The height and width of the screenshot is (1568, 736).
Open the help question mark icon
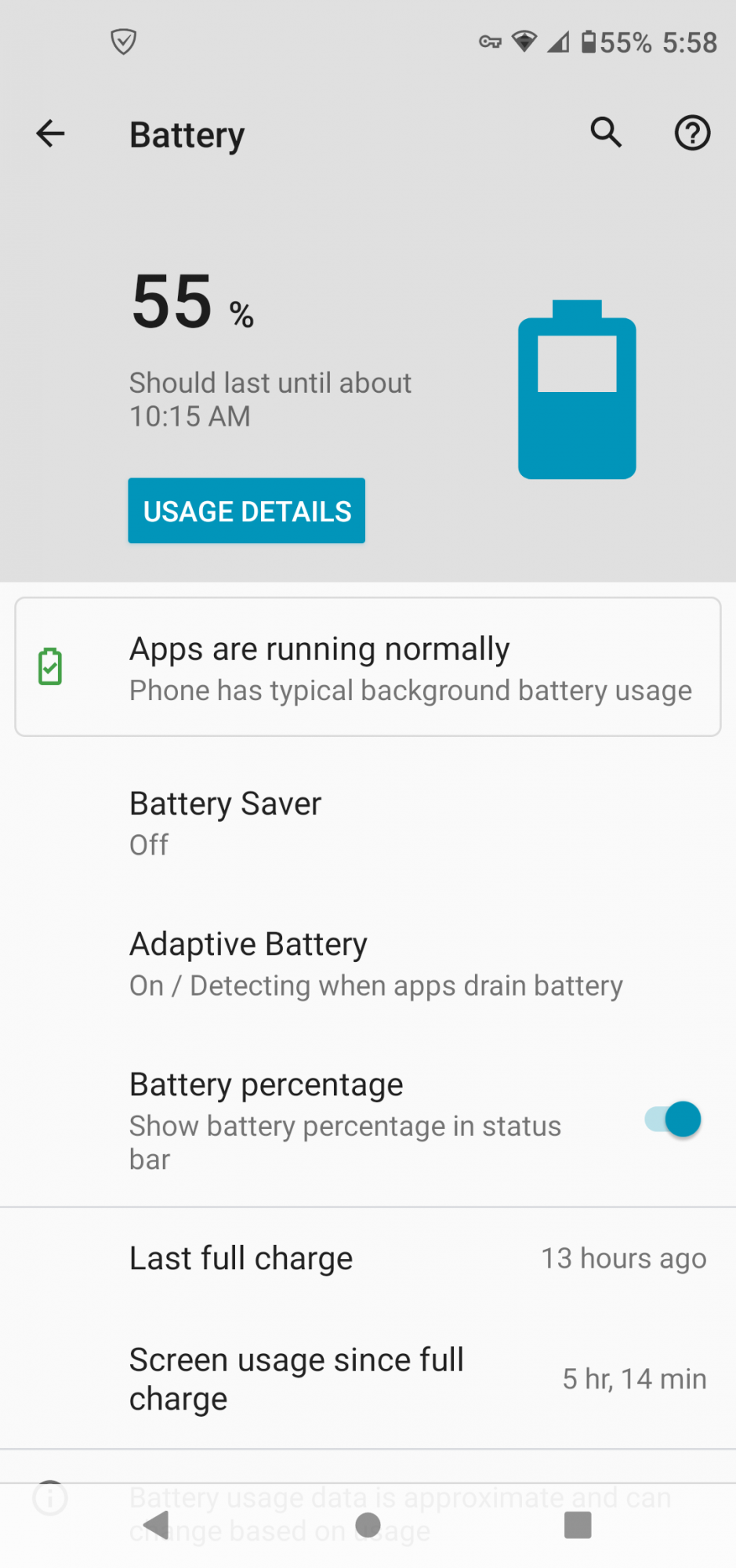coord(692,133)
